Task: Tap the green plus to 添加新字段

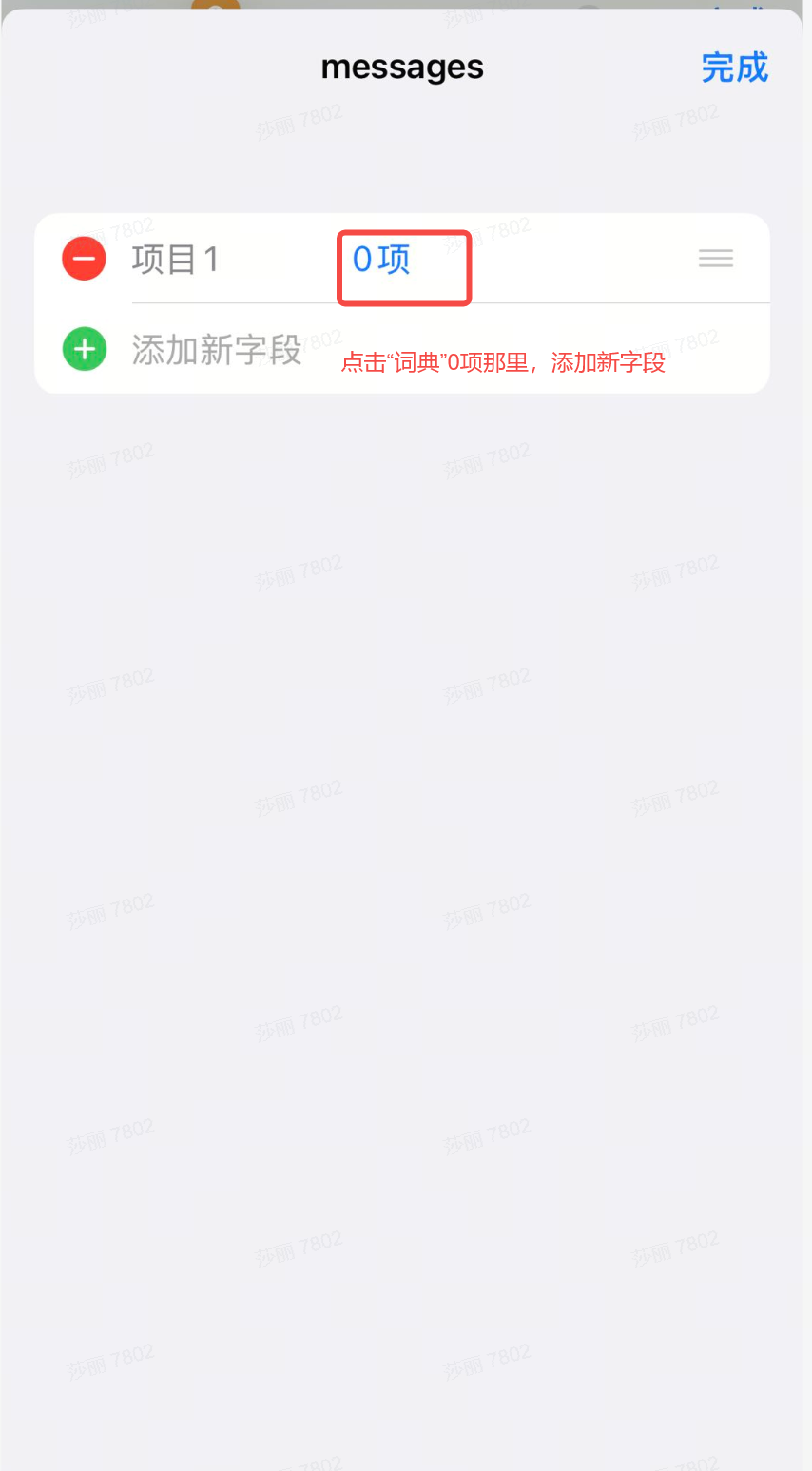Action: pyautogui.click(x=84, y=349)
